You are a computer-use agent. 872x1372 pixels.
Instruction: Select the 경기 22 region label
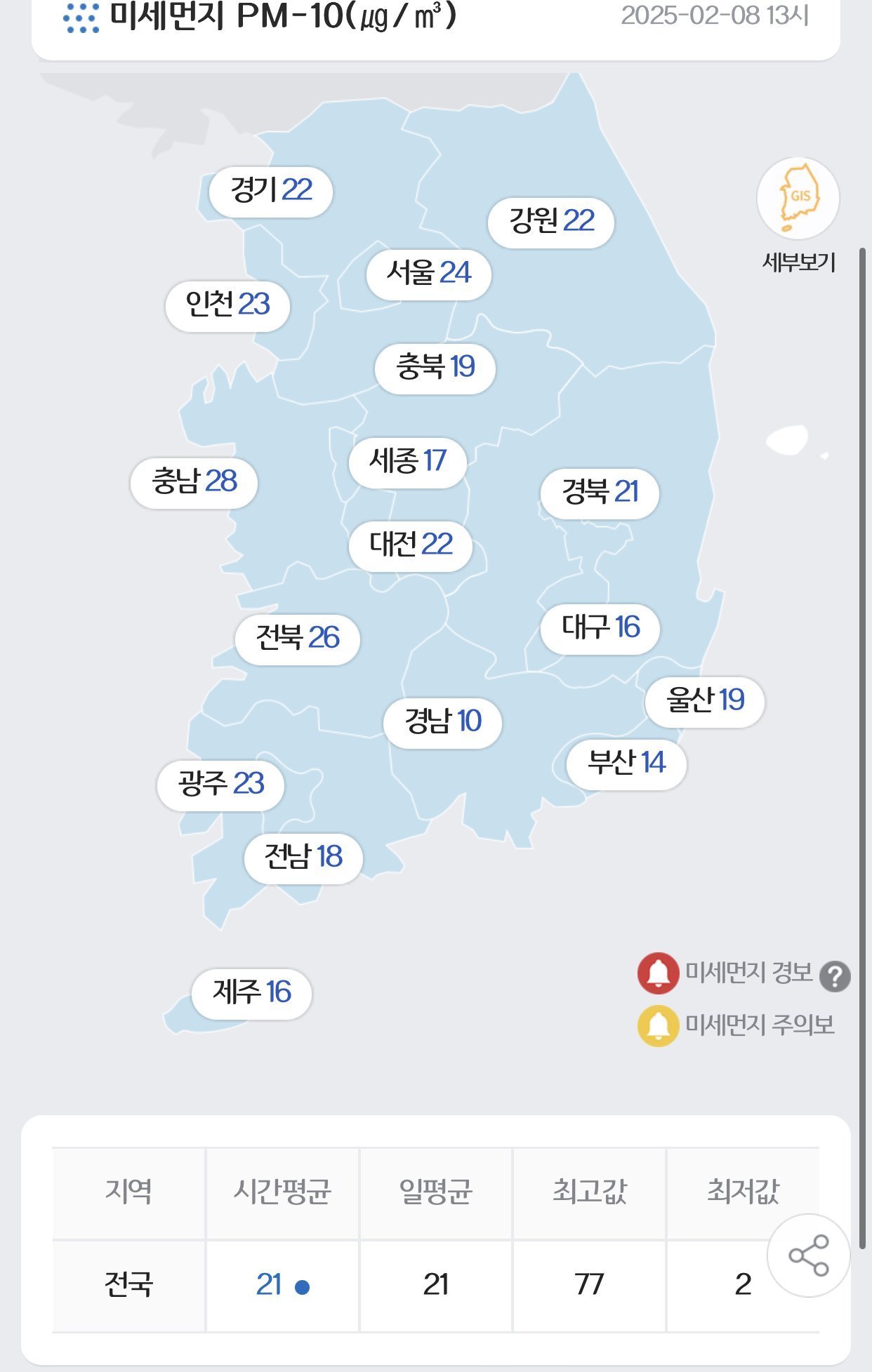[271, 191]
